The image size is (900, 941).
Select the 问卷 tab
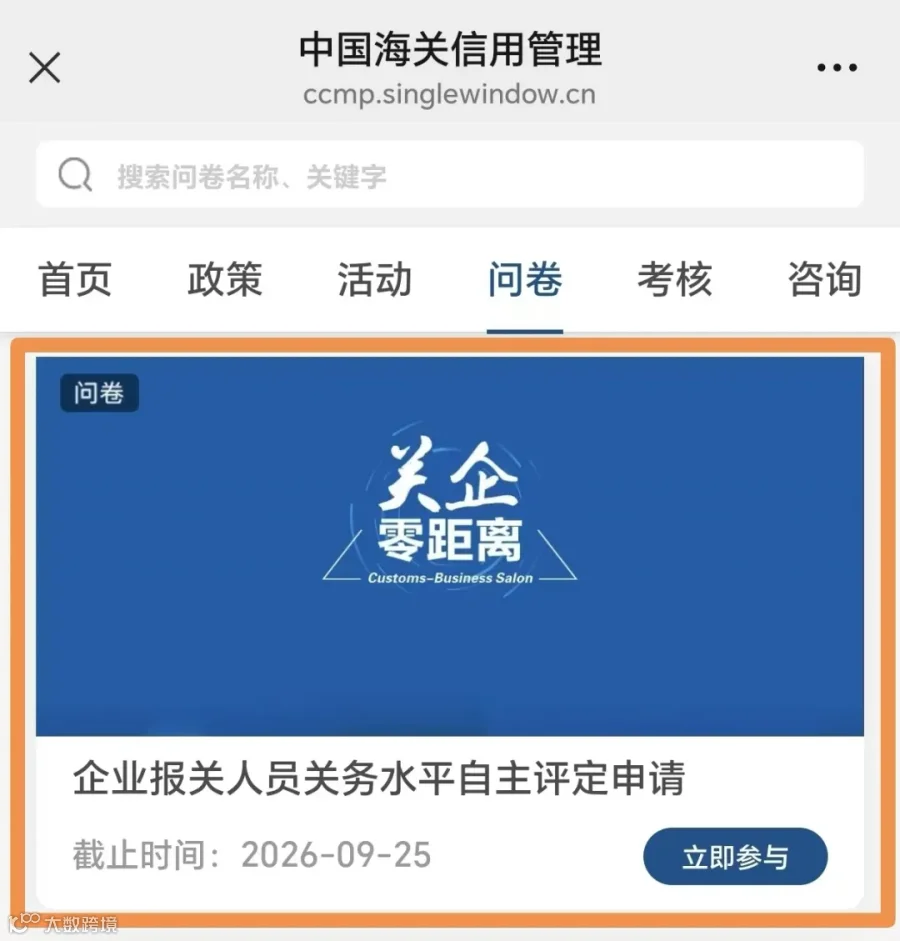click(x=525, y=279)
